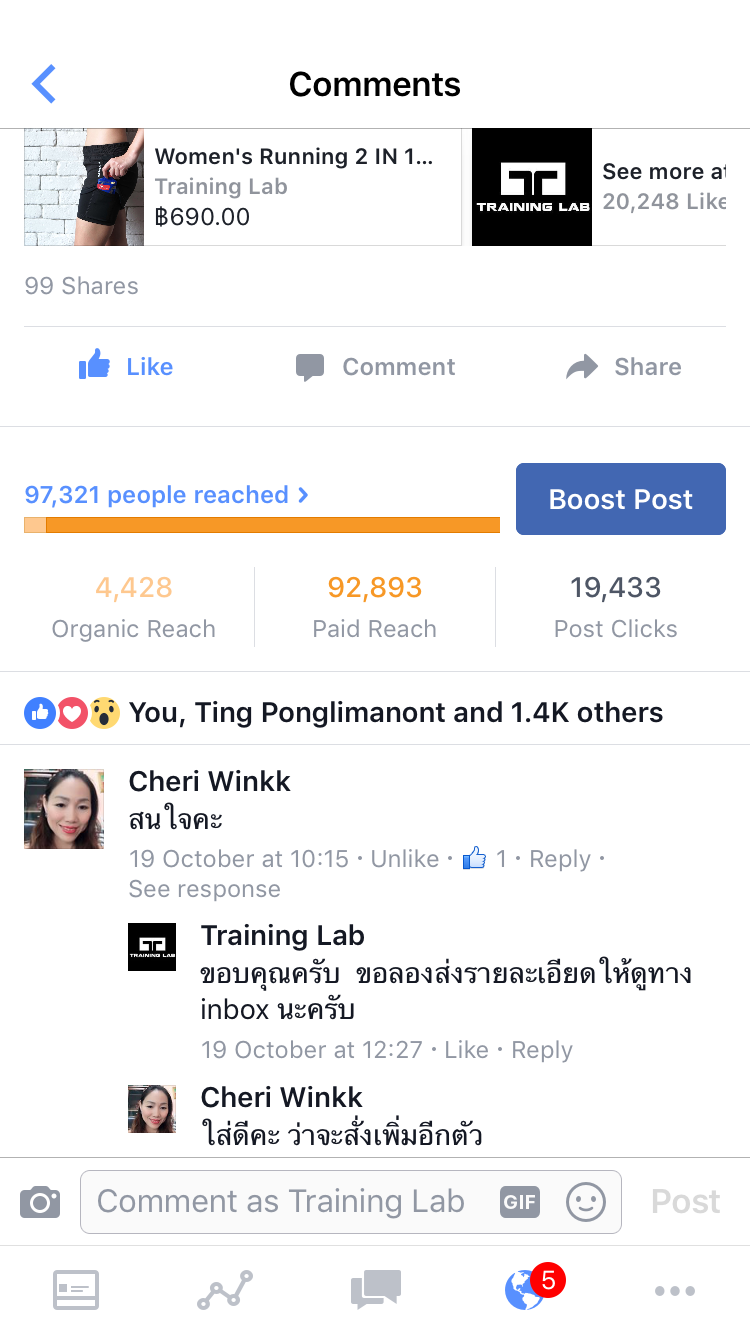Like Training Lab's reply comment
The height and width of the screenshot is (1334, 750).
[x=466, y=1050]
